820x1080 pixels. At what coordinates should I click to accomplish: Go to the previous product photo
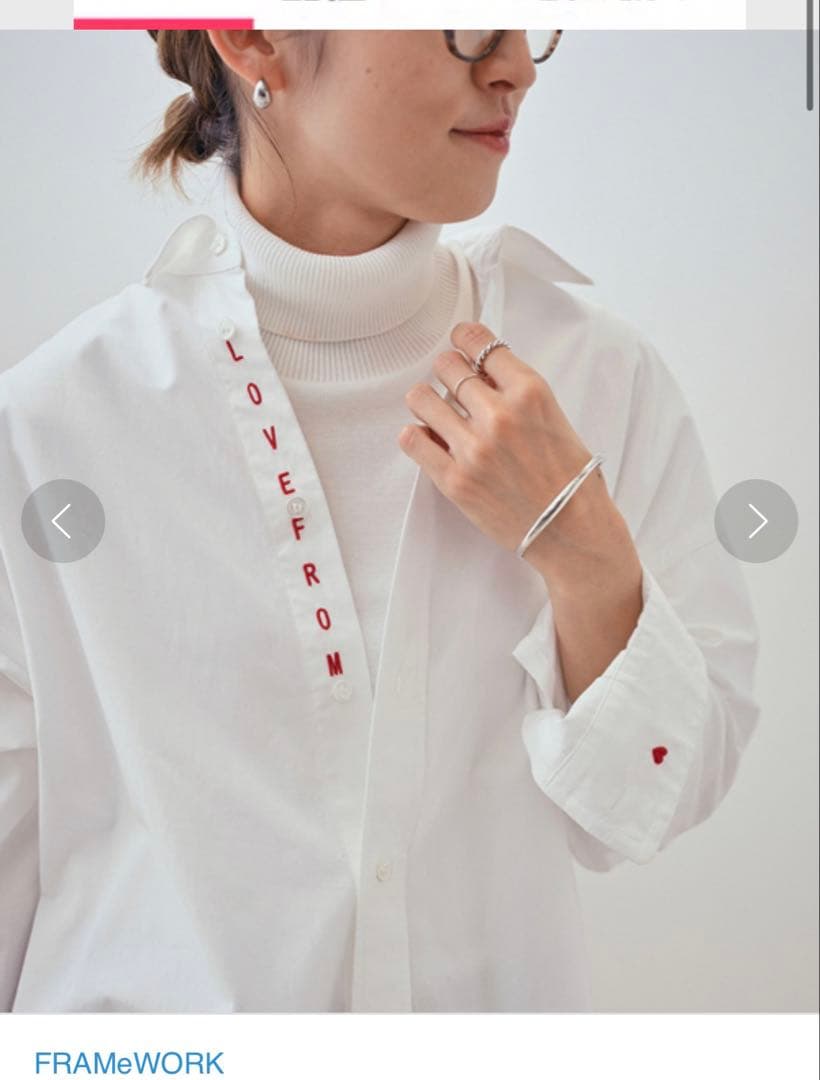click(63, 521)
